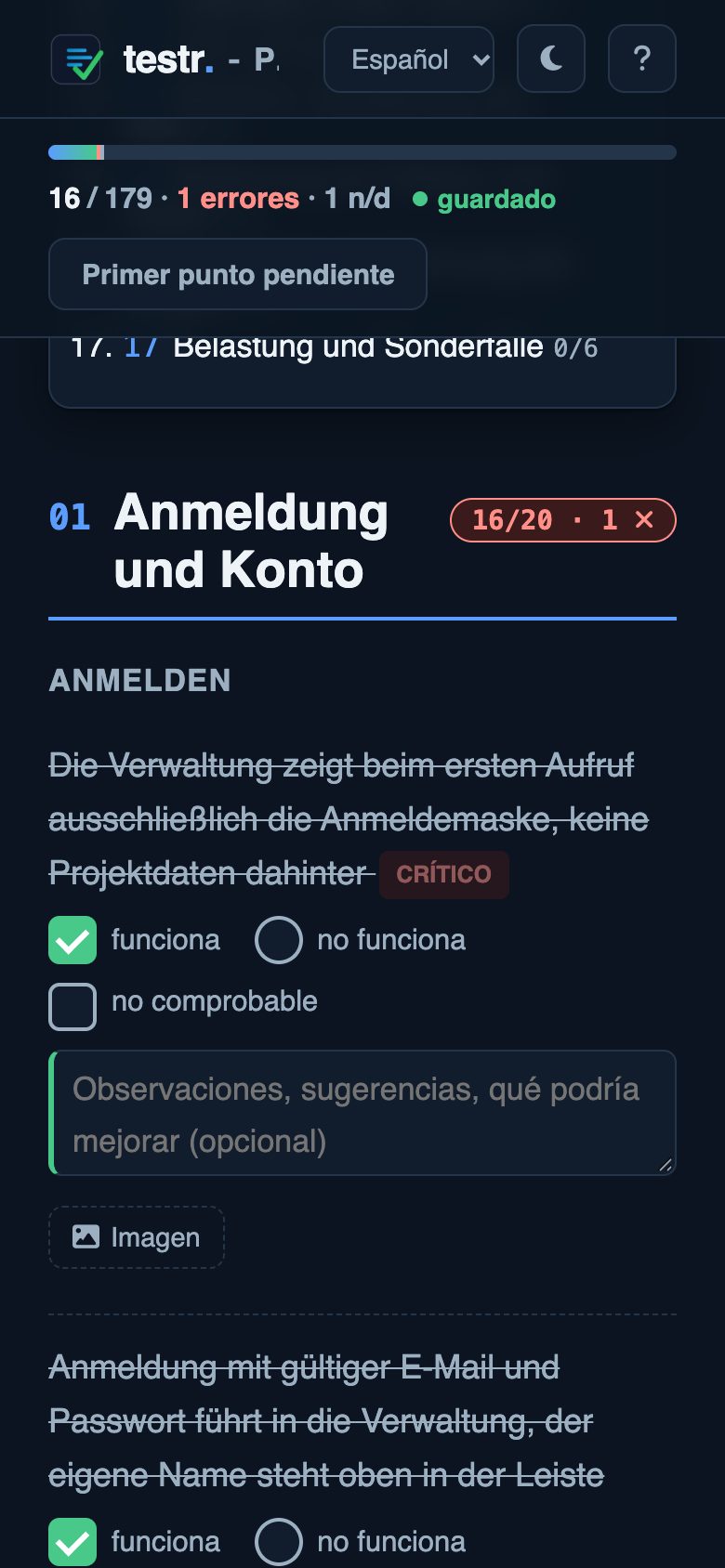
Task: Jump to Primer punto pendiente
Action: 238,274
